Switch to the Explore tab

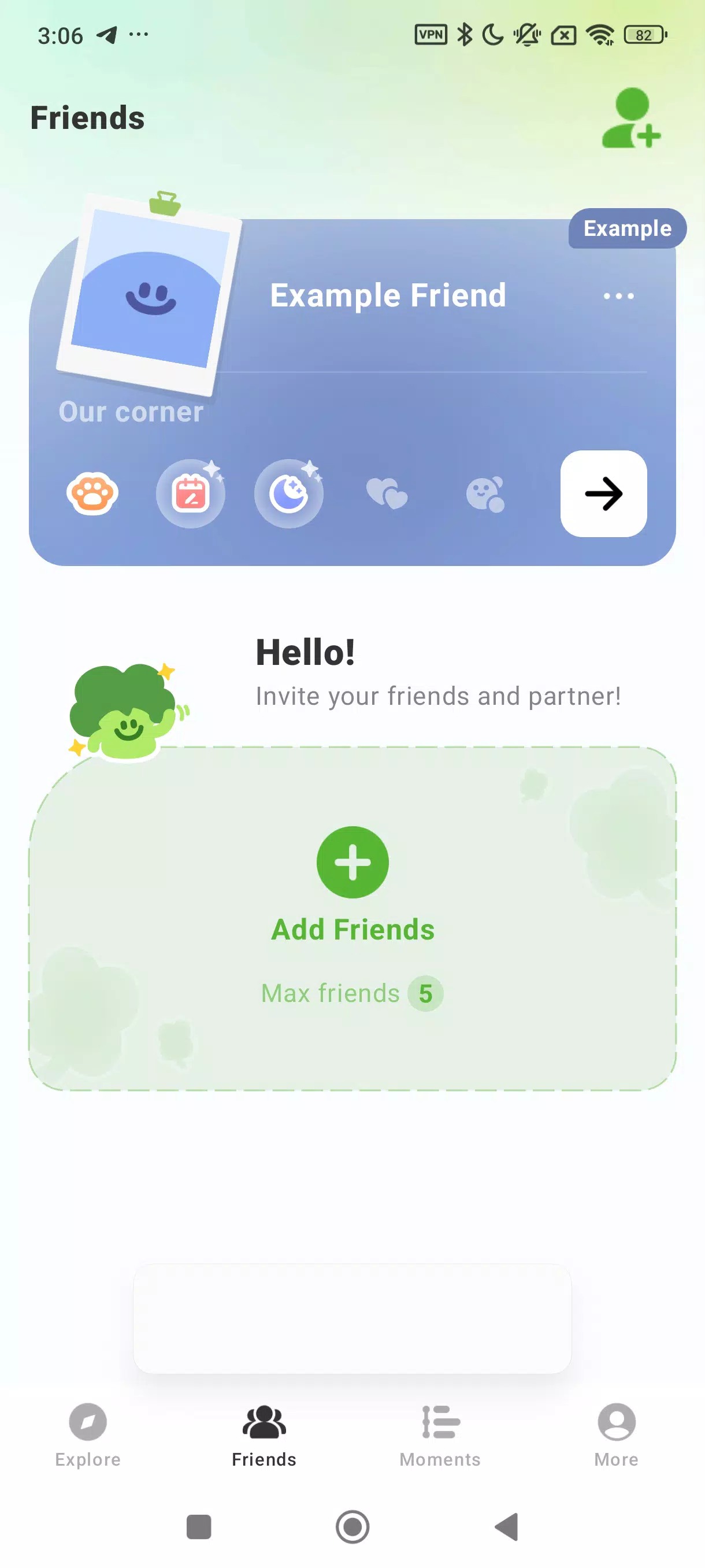pos(88,1434)
